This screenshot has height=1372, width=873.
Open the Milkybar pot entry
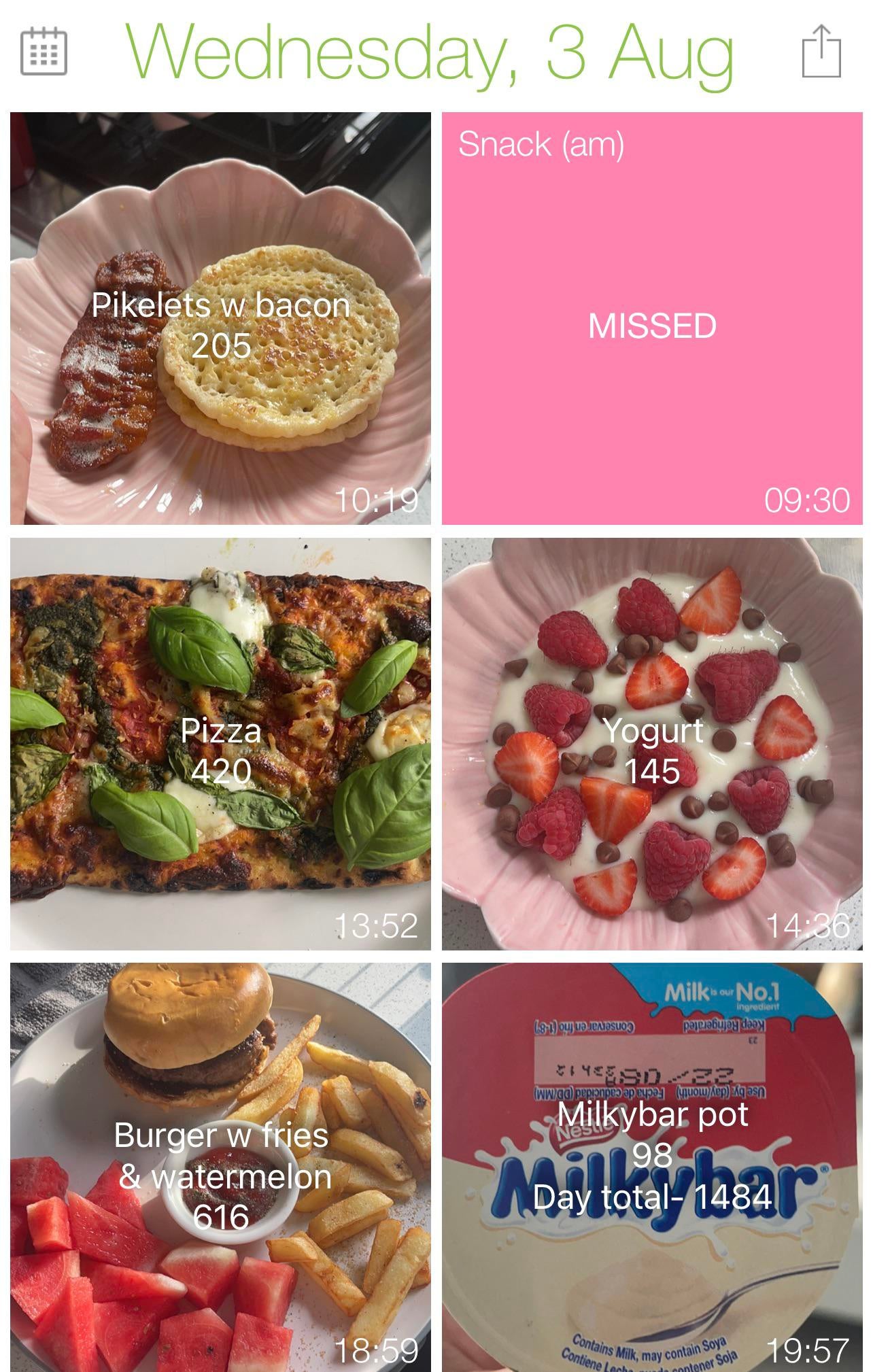[x=652, y=1167]
